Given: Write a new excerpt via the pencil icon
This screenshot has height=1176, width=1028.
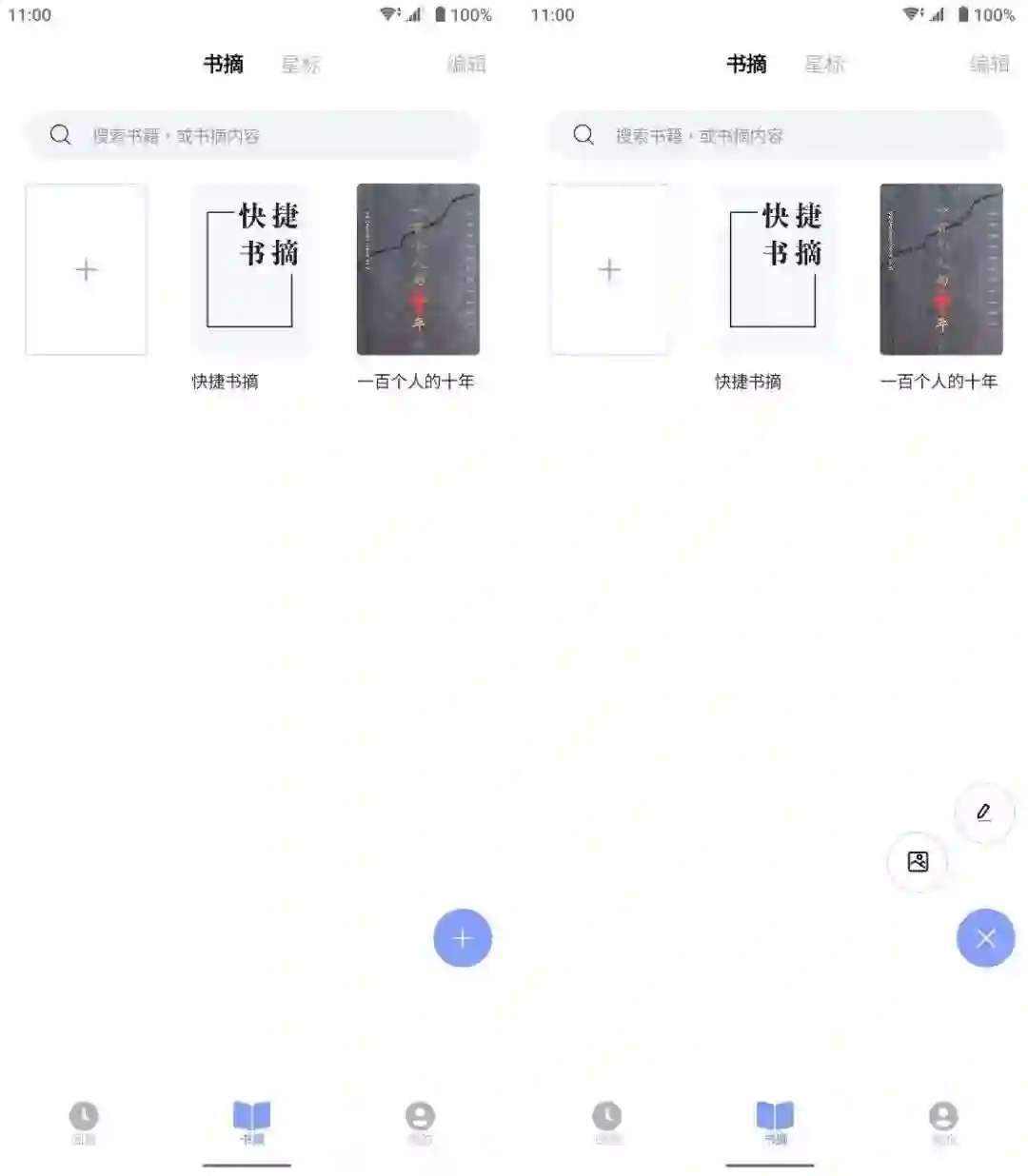Looking at the screenshot, I should 983,812.
